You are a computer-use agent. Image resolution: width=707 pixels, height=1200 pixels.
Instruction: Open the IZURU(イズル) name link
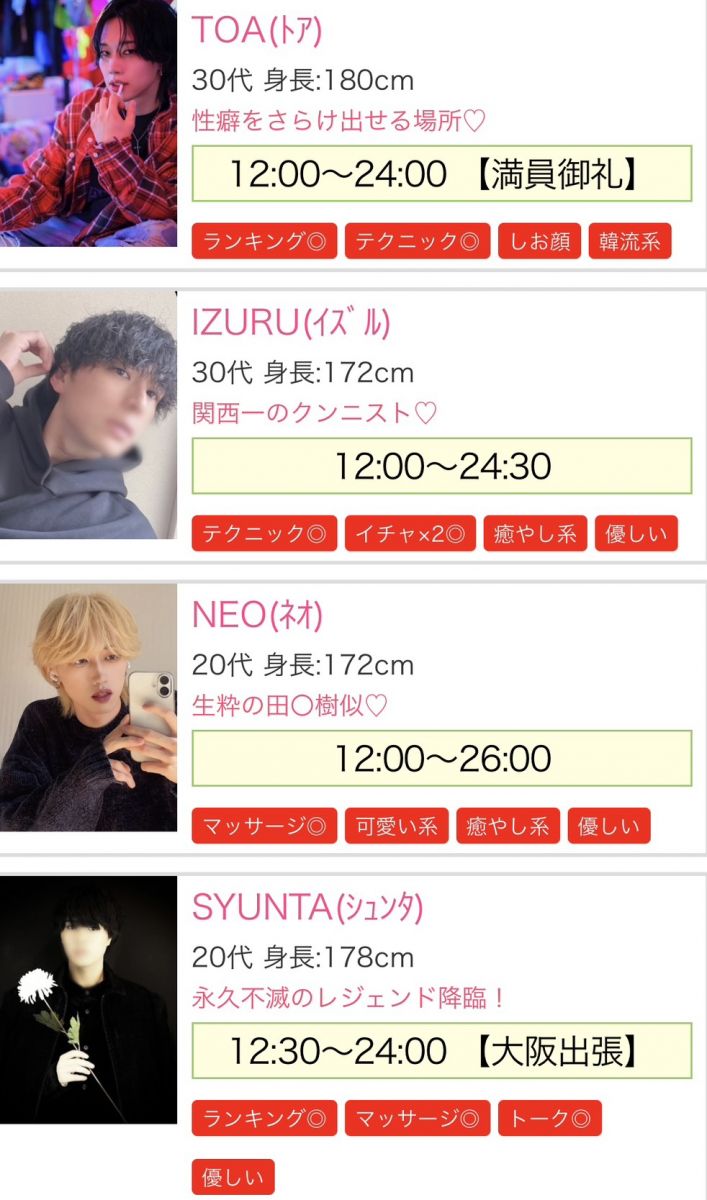point(290,323)
